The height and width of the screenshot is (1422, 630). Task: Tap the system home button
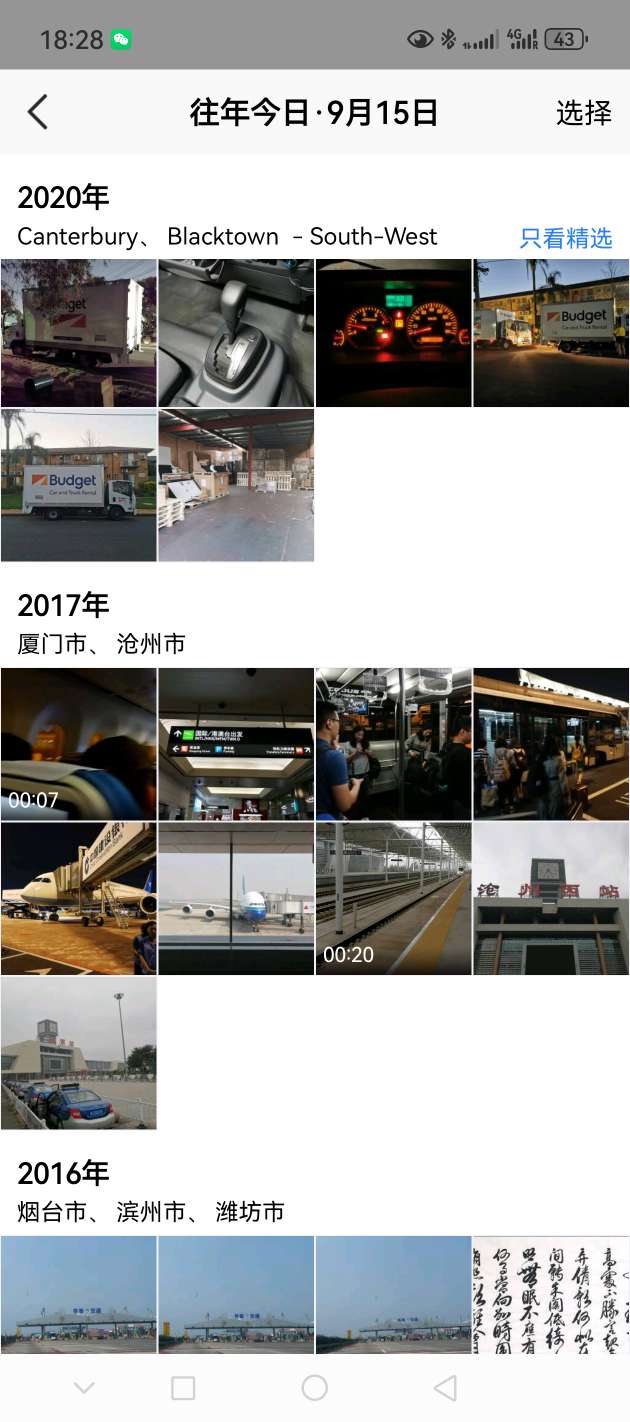point(314,1387)
